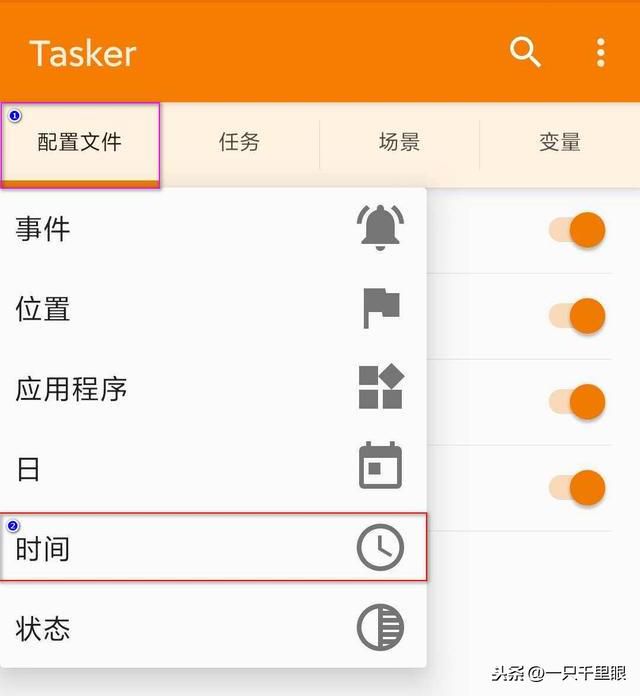Select 应用程序 from the menu
Screen dimensions: 640x696
pos(213,388)
